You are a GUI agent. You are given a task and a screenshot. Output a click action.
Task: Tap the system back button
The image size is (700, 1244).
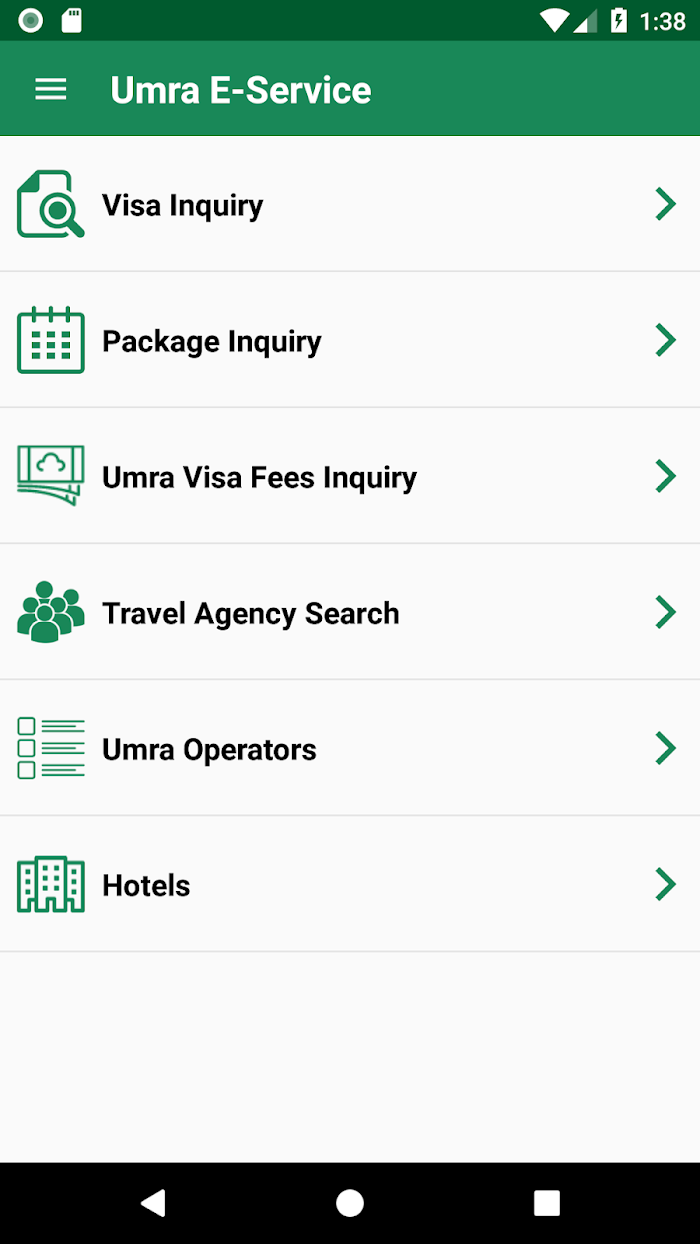153,1203
